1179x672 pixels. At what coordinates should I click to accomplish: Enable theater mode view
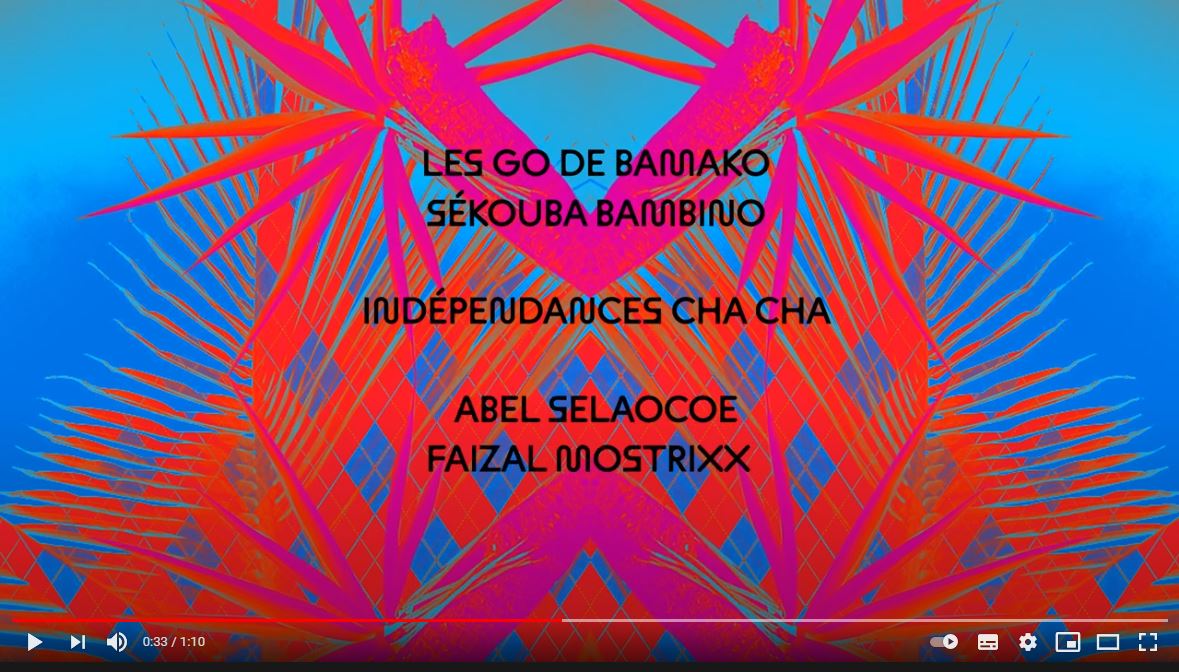tap(1108, 642)
